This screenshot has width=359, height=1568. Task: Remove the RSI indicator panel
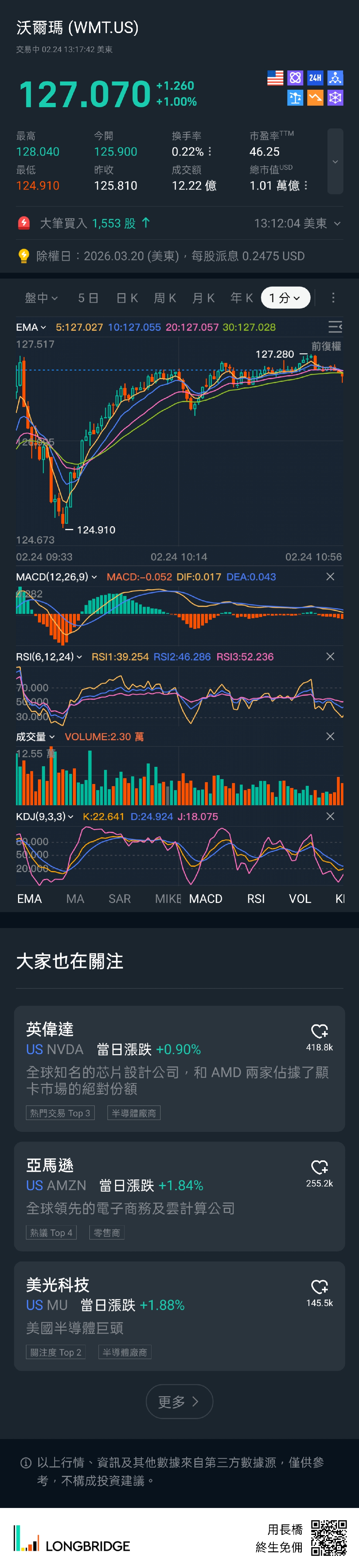coord(331,656)
